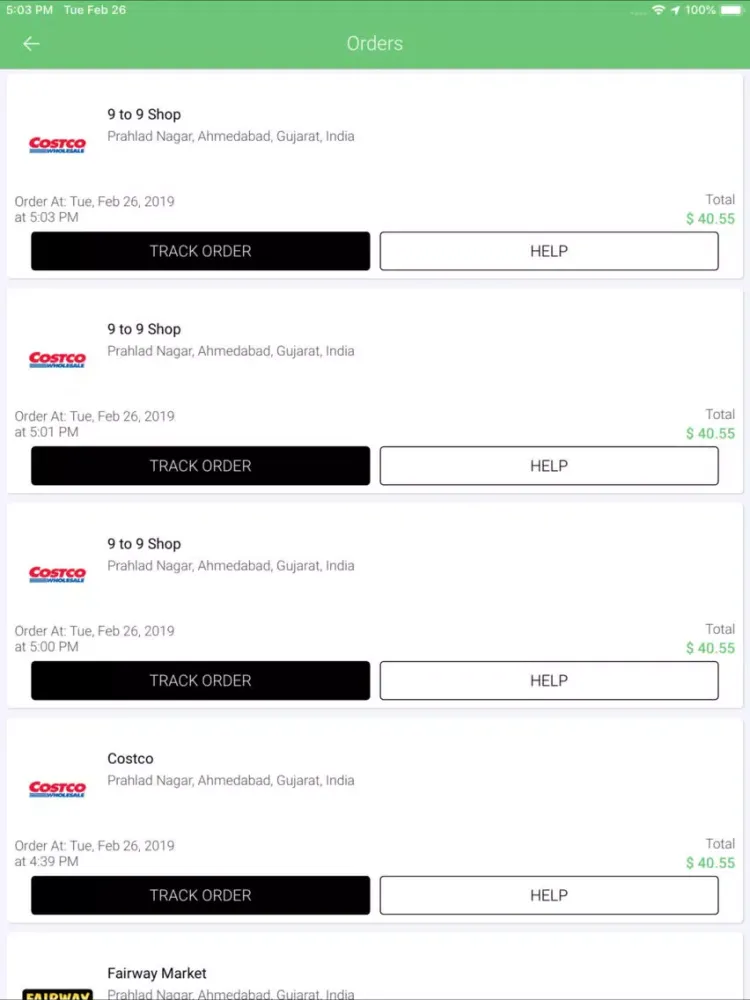Go back using the top-left arrow
750x1000 pixels.
pyautogui.click(x=31, y=43)
